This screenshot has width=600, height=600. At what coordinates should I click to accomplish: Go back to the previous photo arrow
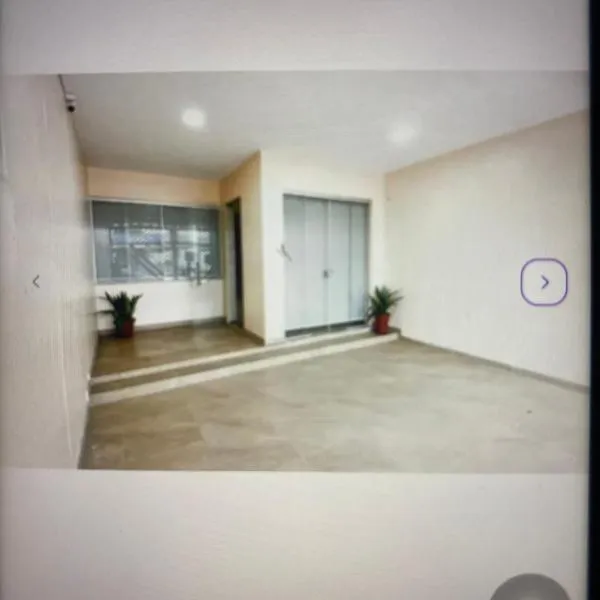[x=36, y=282]
